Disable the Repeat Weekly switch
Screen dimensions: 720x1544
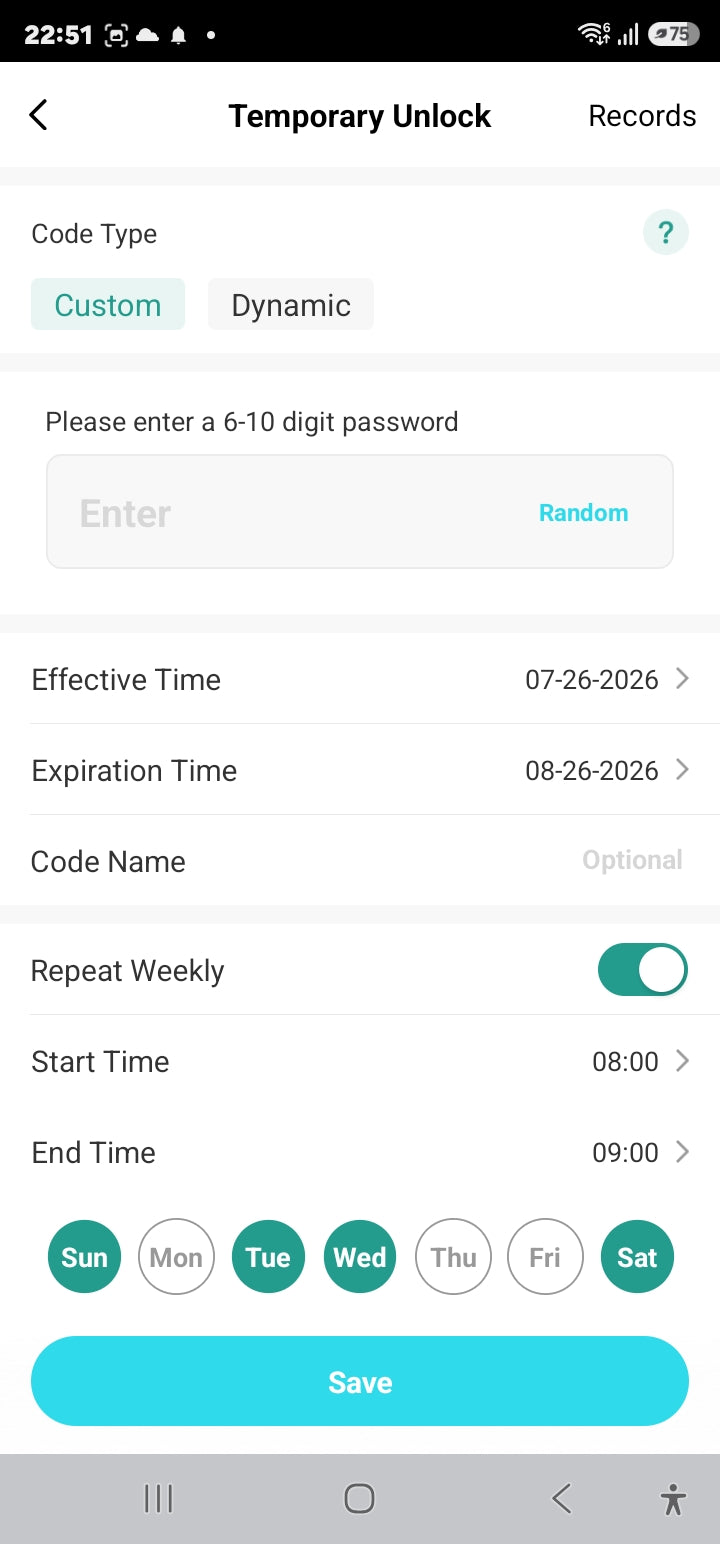[643, 970]
